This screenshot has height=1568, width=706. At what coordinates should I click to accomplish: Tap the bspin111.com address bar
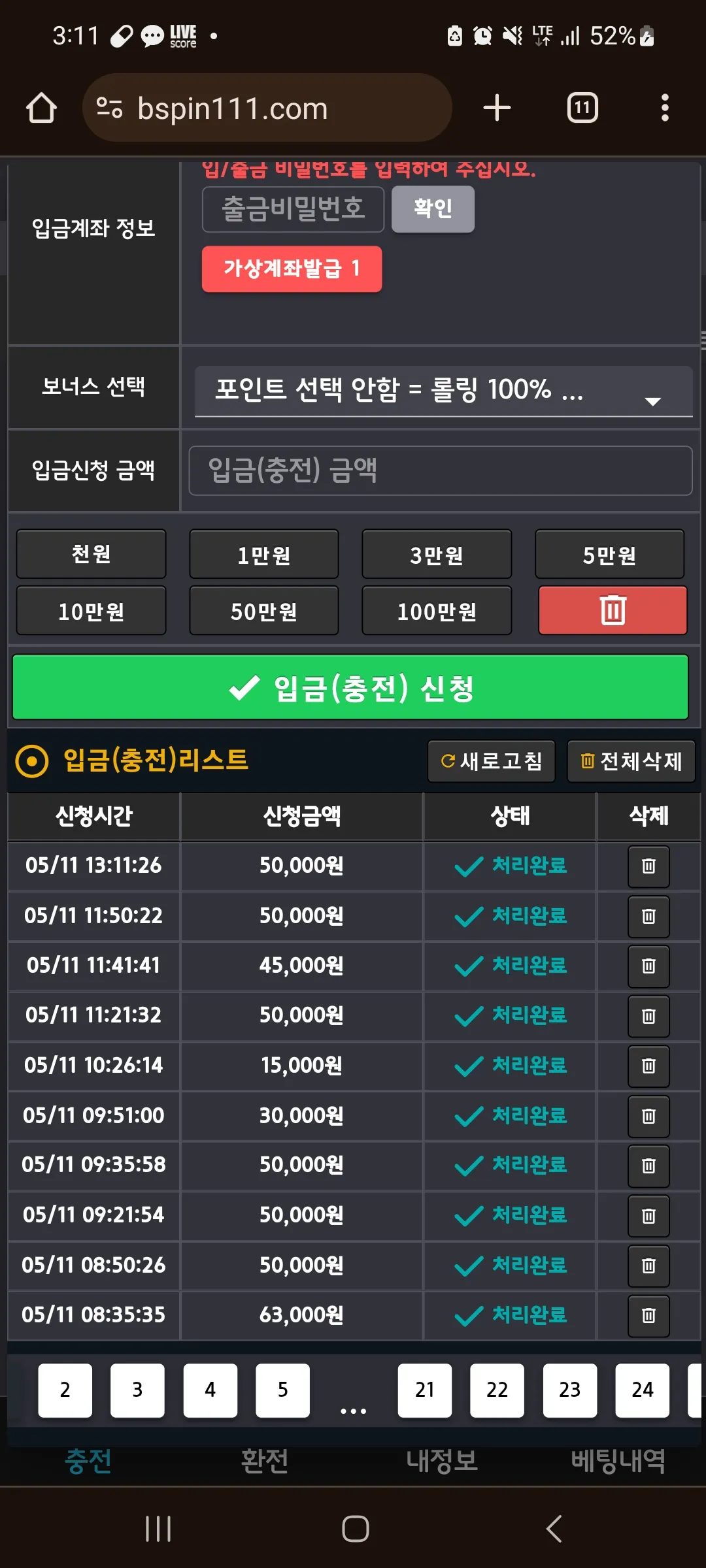[267, 108]
